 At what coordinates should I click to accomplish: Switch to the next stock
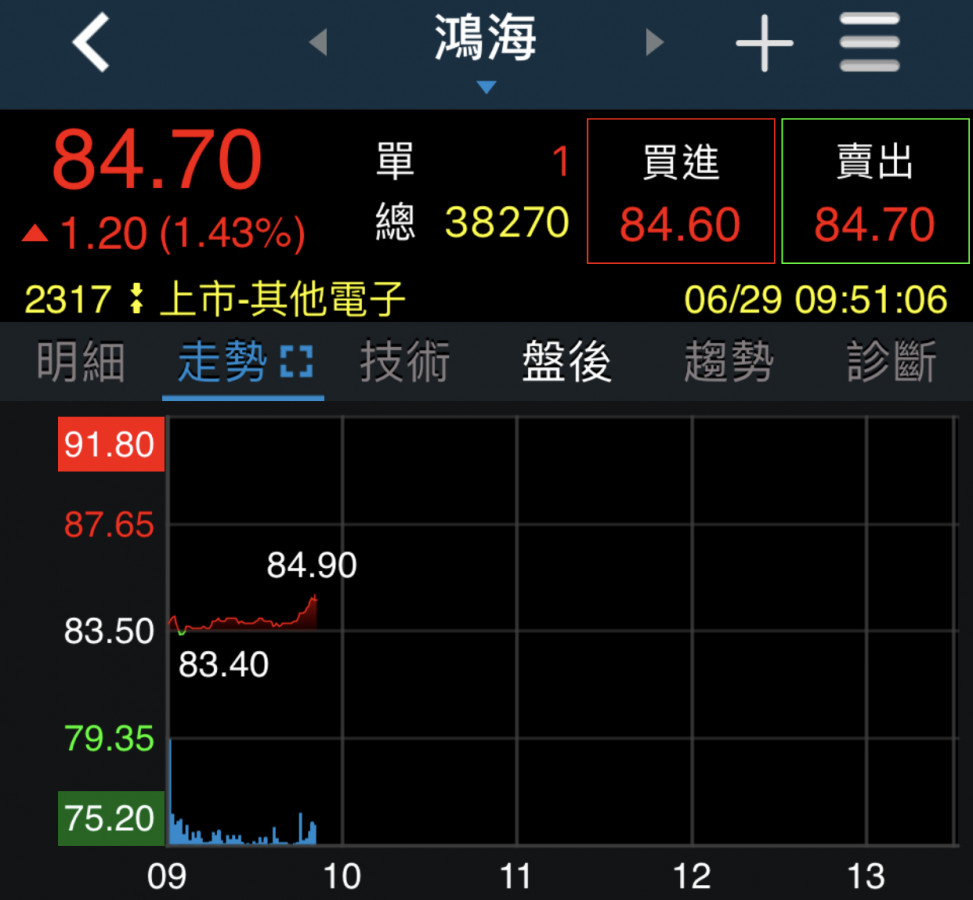655,42
